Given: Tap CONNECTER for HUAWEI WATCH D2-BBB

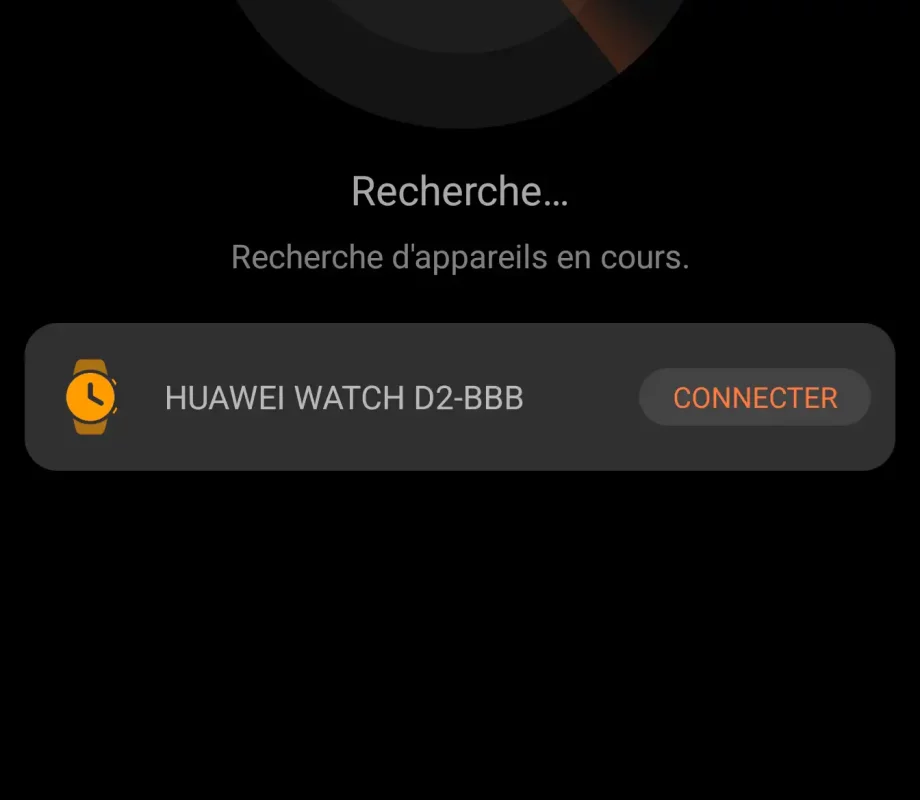Looking at the screenshot, I should [x=754, y=398].
